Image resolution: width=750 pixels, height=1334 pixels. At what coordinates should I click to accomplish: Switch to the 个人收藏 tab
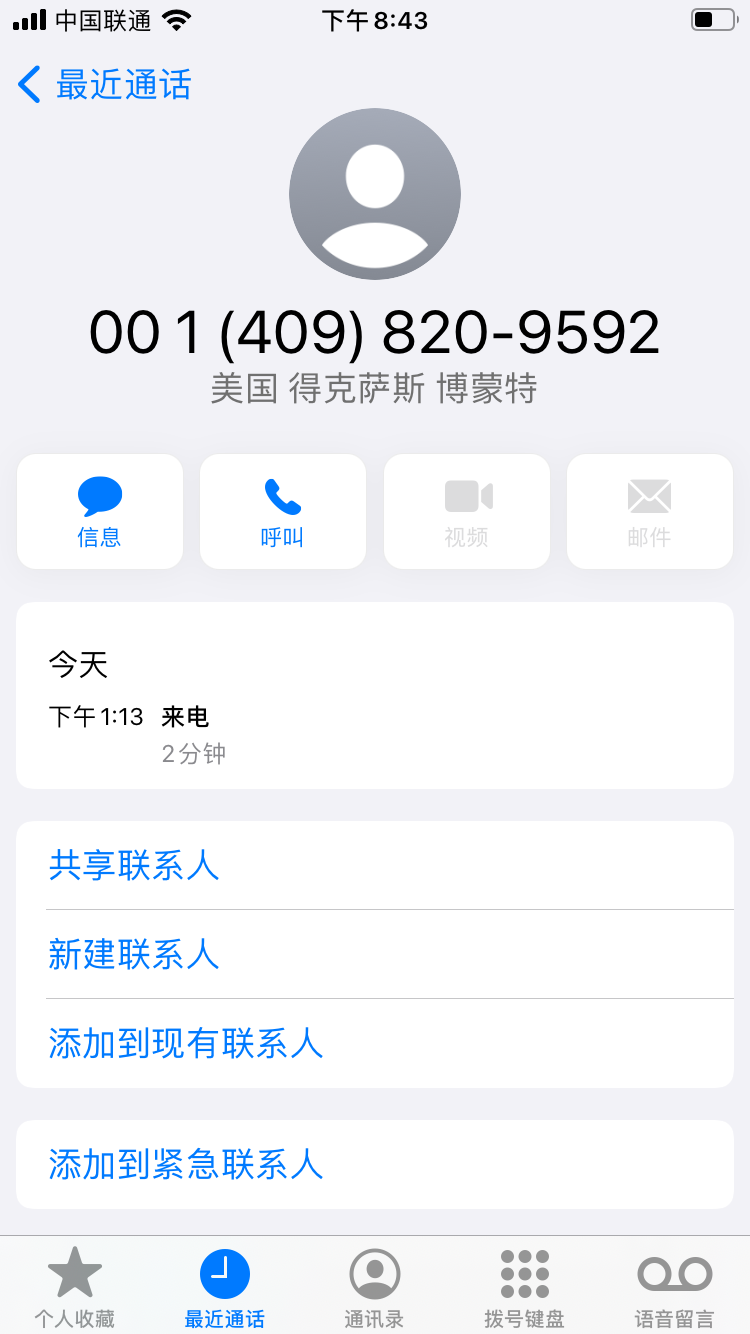75,1288
